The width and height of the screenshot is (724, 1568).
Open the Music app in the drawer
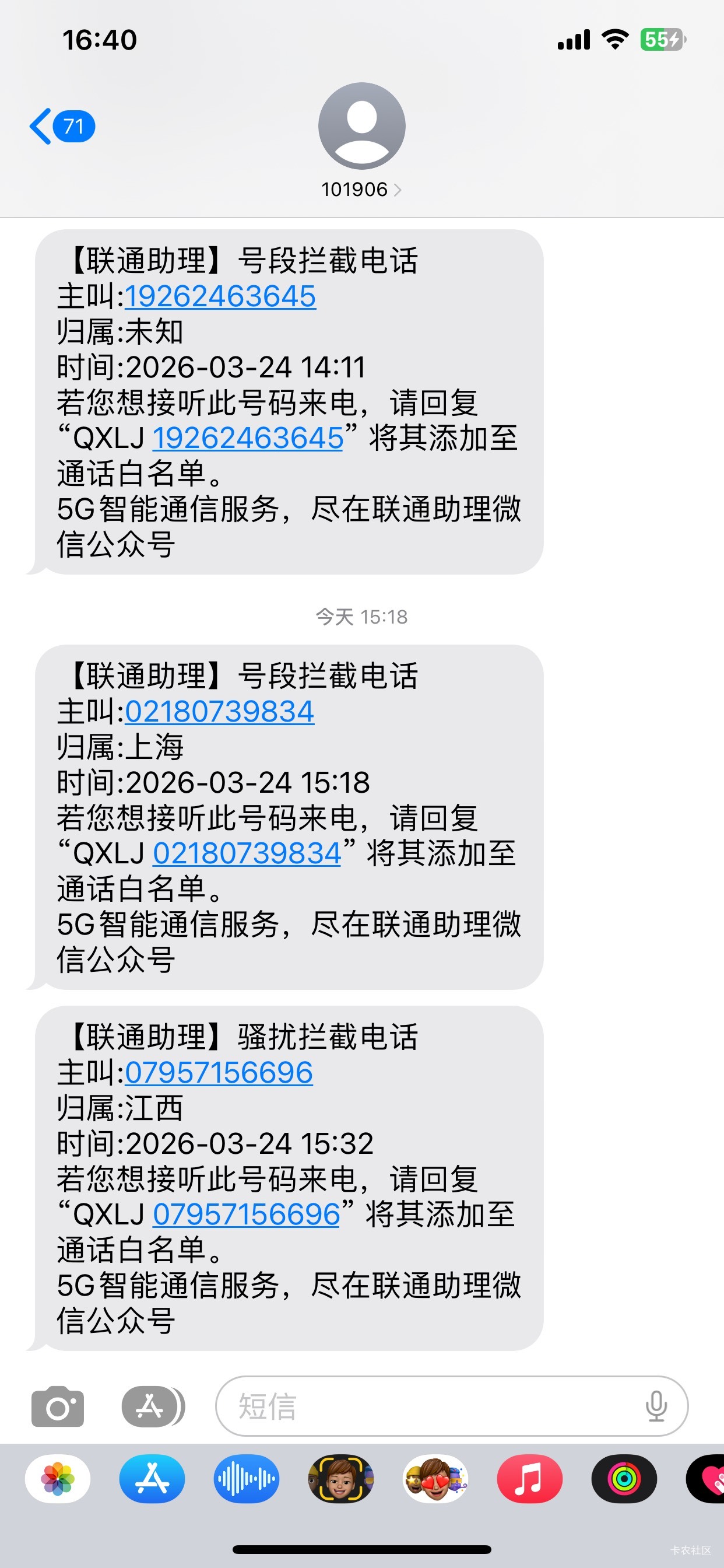(529, 1479)
